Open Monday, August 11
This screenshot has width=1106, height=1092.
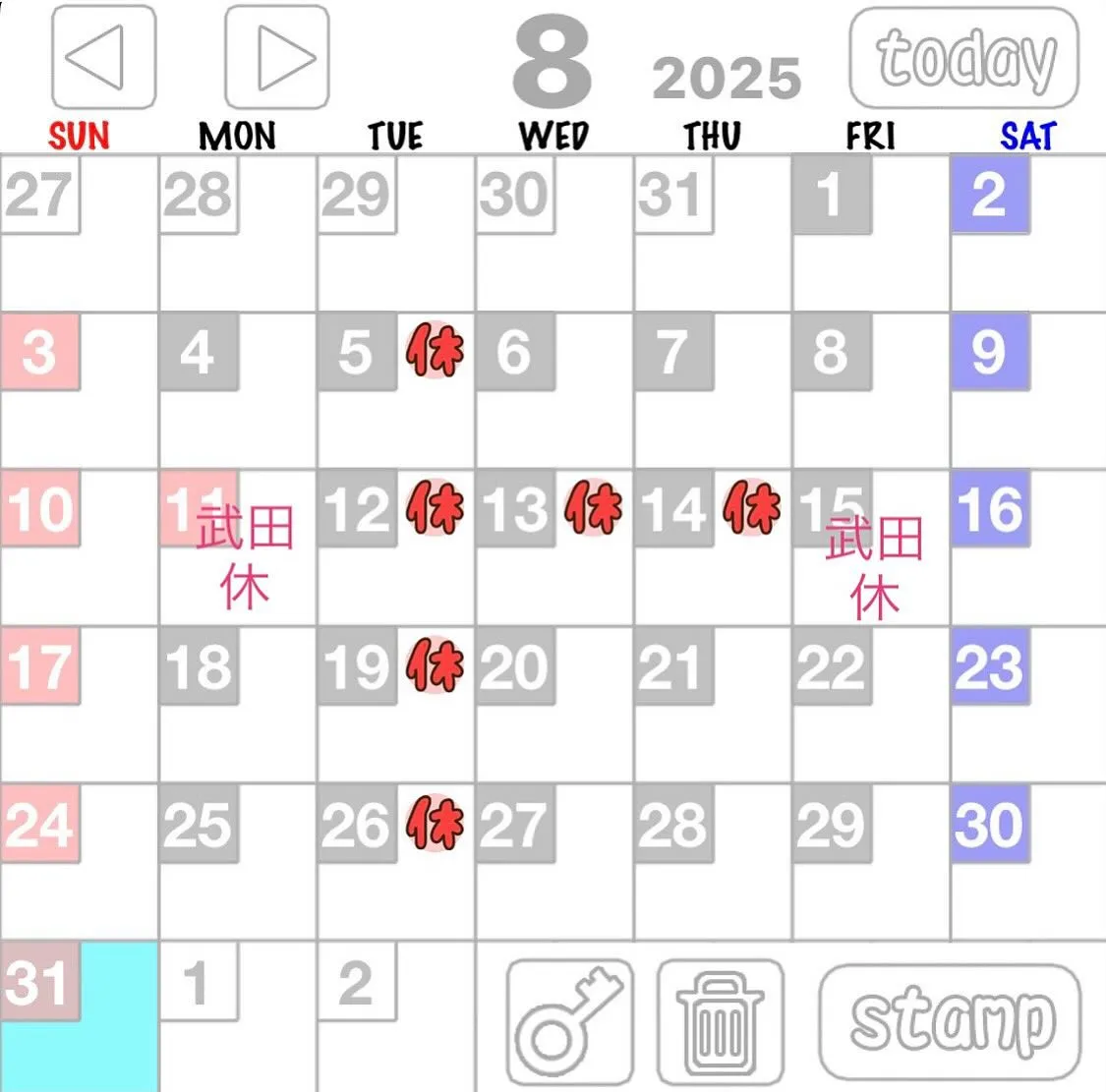pos(237,547)
